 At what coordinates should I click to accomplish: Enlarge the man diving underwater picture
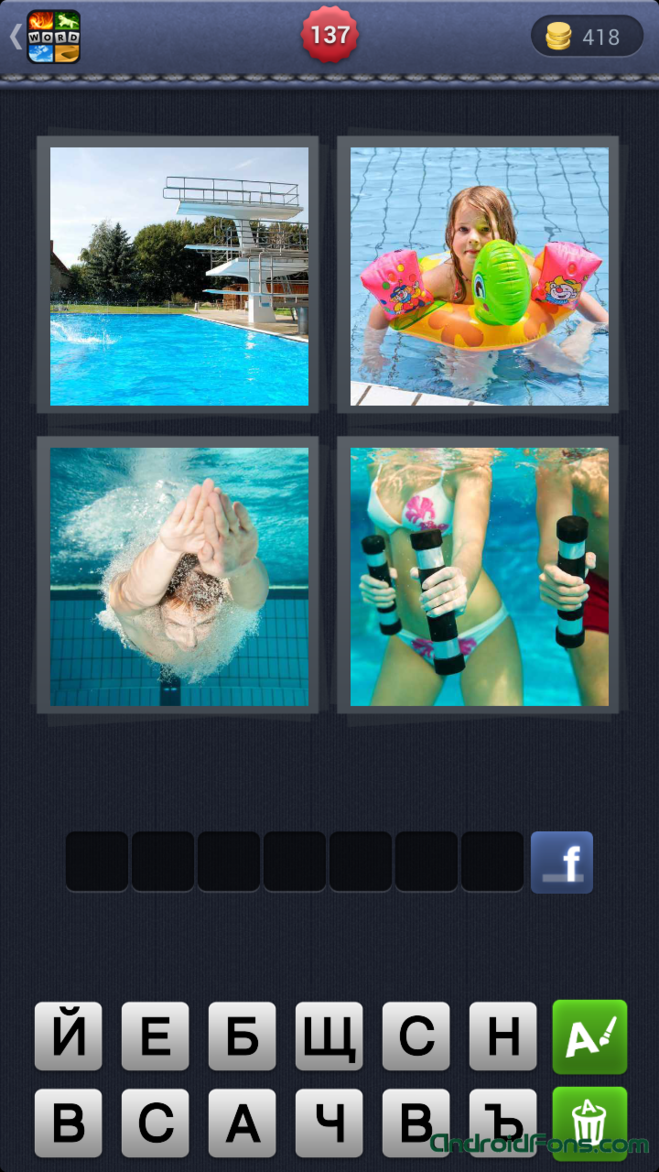pos(179,576)
